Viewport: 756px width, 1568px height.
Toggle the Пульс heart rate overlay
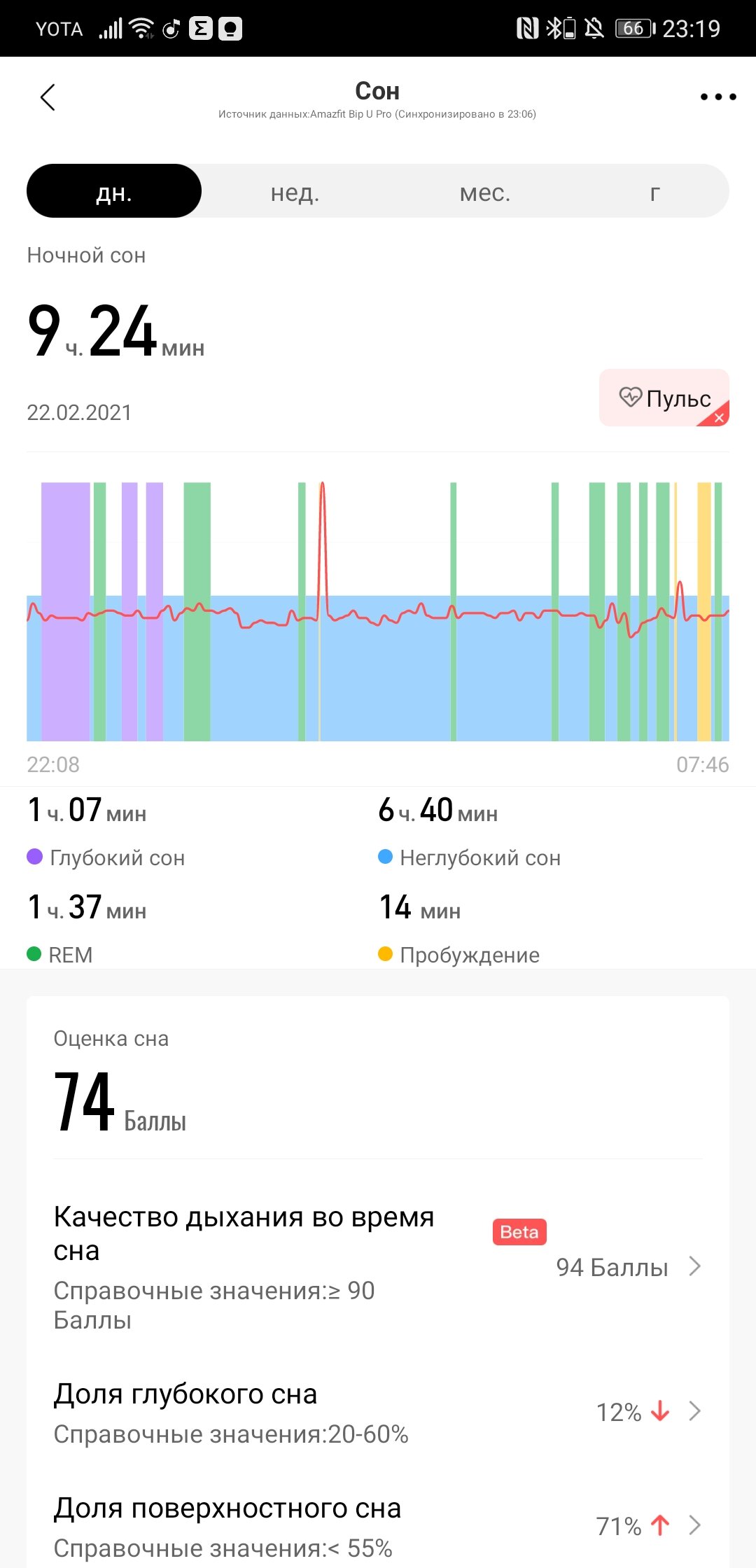coord(664,398)
